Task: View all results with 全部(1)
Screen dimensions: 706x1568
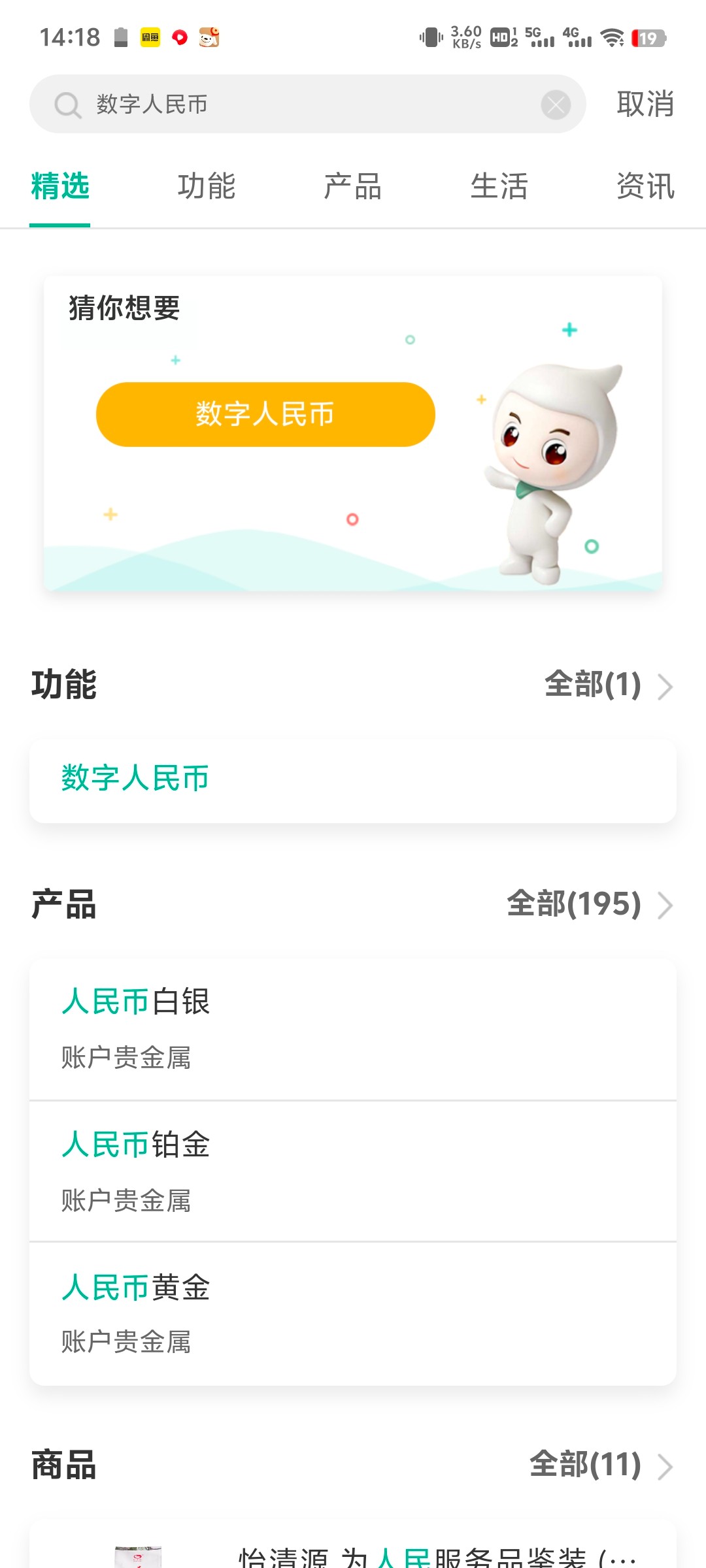Action: pyautogui.click(x=608, y=685)
